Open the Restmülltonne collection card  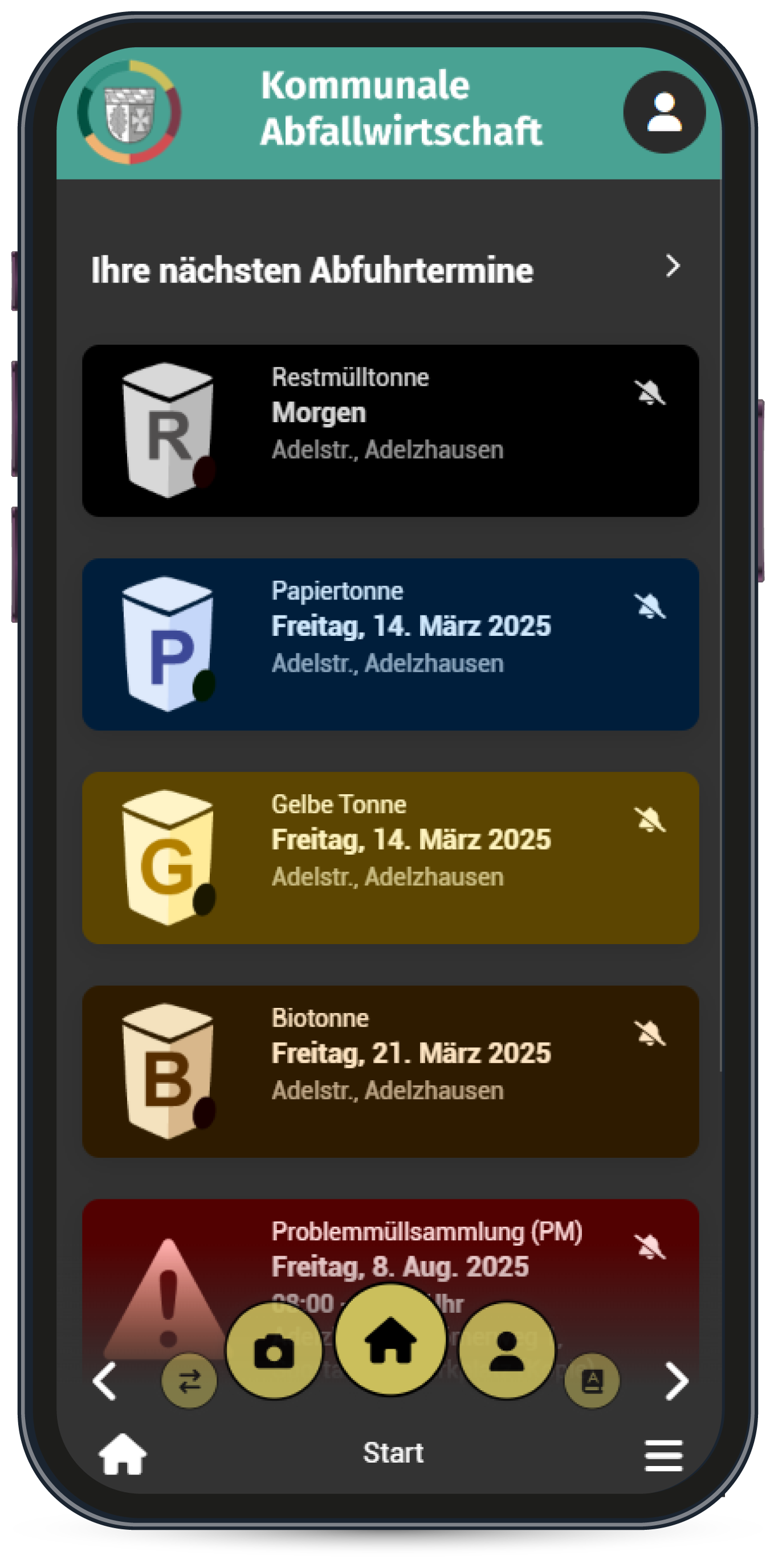pyautogui.click(x=390, y=431)
